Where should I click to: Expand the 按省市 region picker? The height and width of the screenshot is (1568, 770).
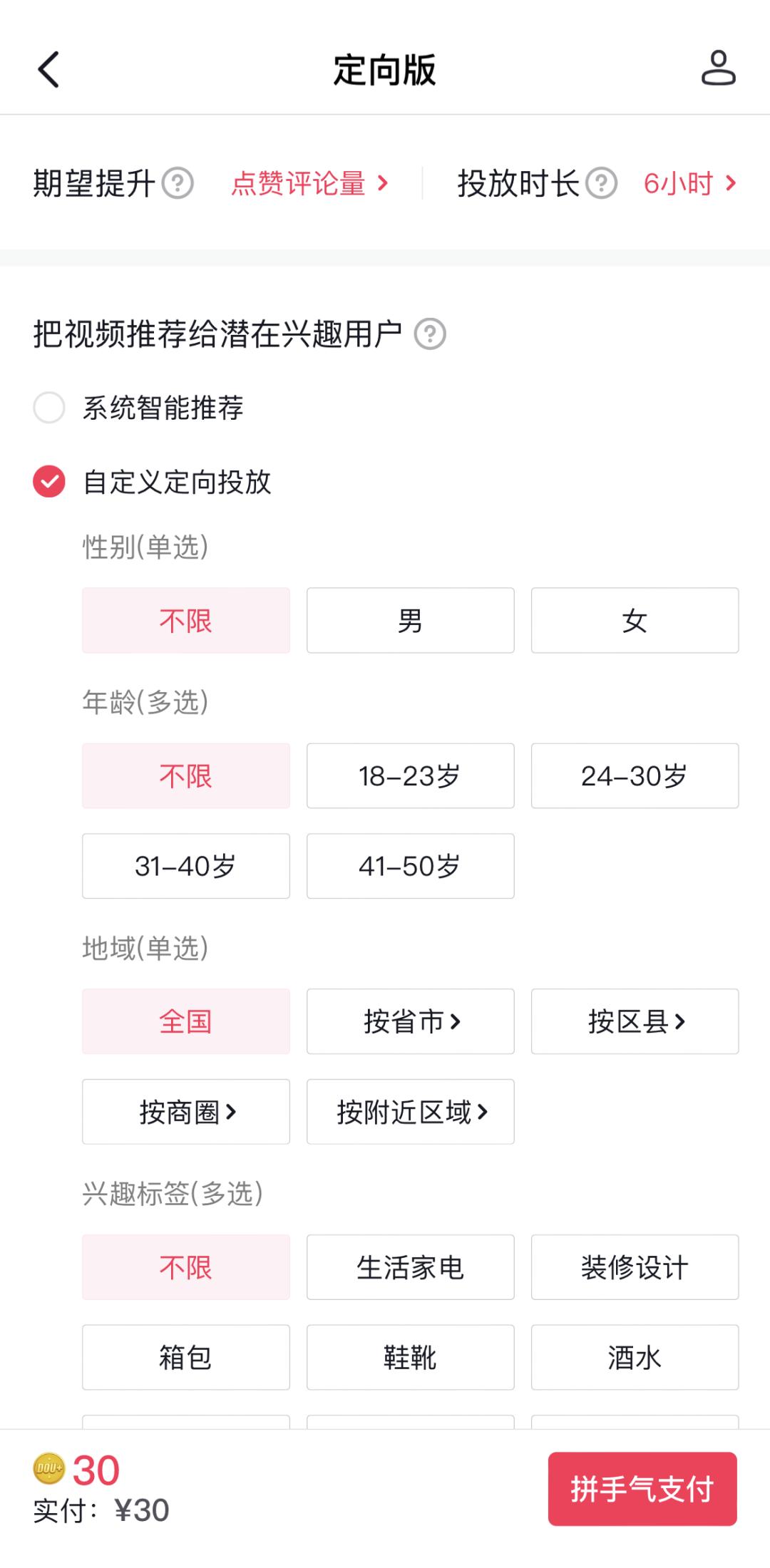[x=410, y=1021]
